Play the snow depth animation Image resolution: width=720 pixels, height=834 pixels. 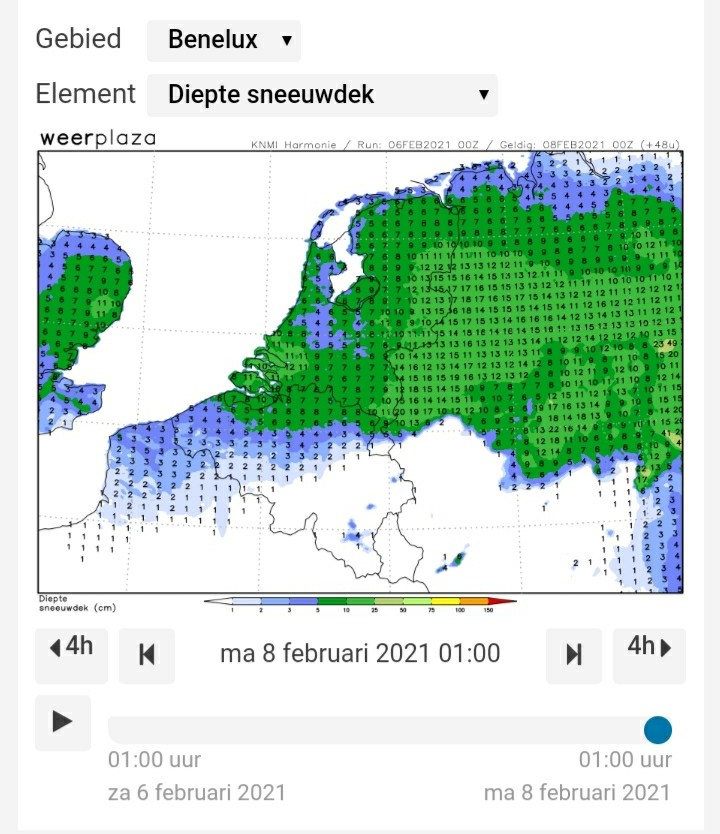click(63, 722)
